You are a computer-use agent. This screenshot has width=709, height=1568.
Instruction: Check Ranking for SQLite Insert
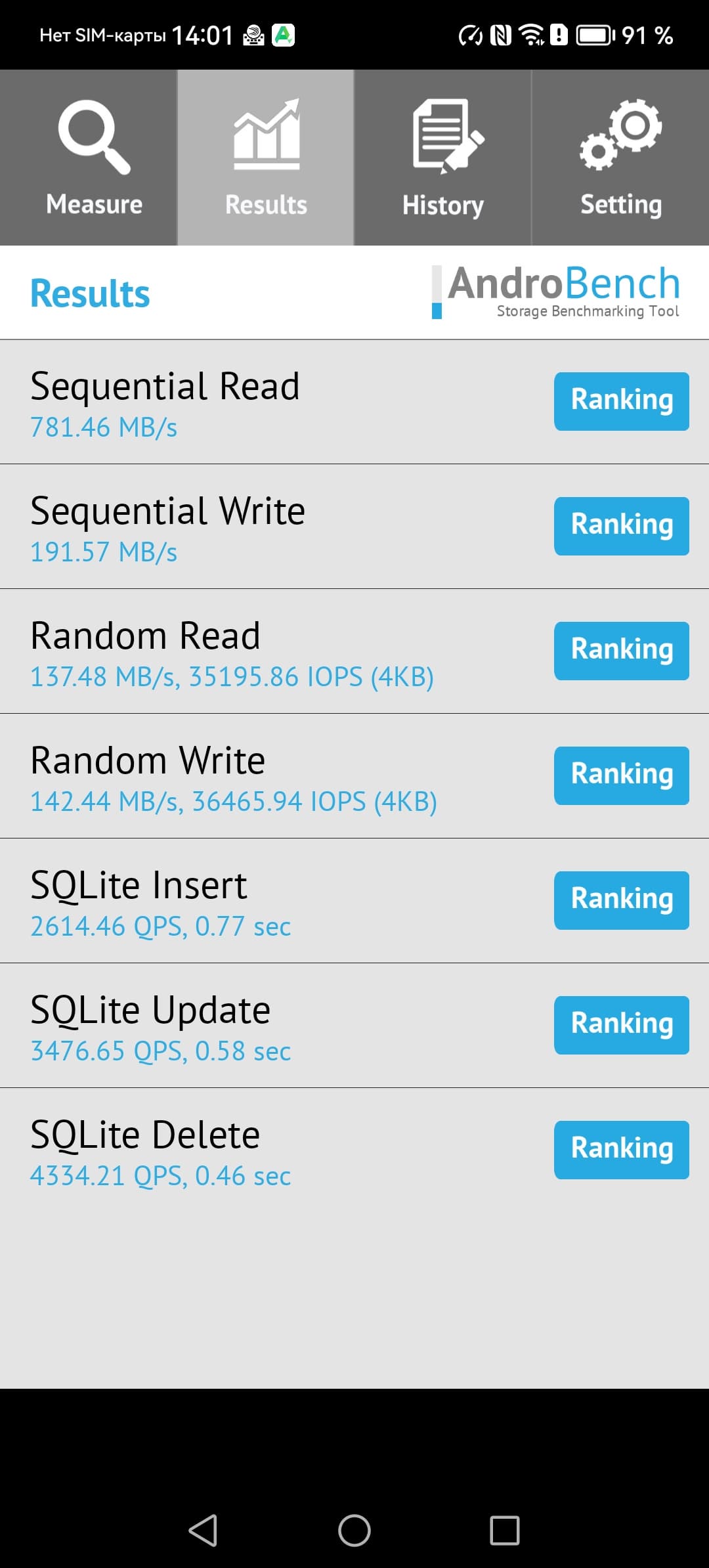(621, 900)
